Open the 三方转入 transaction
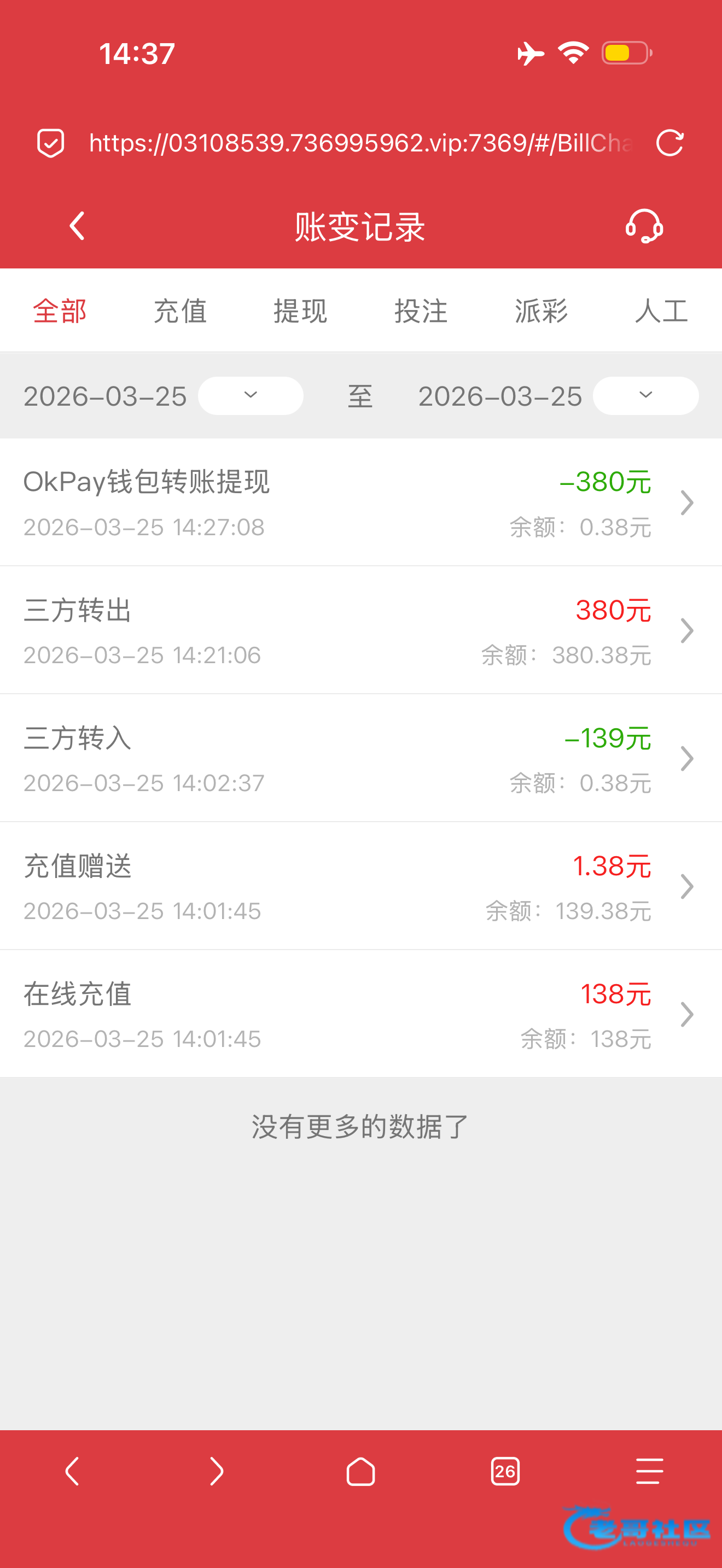 (x=360, y=758)
